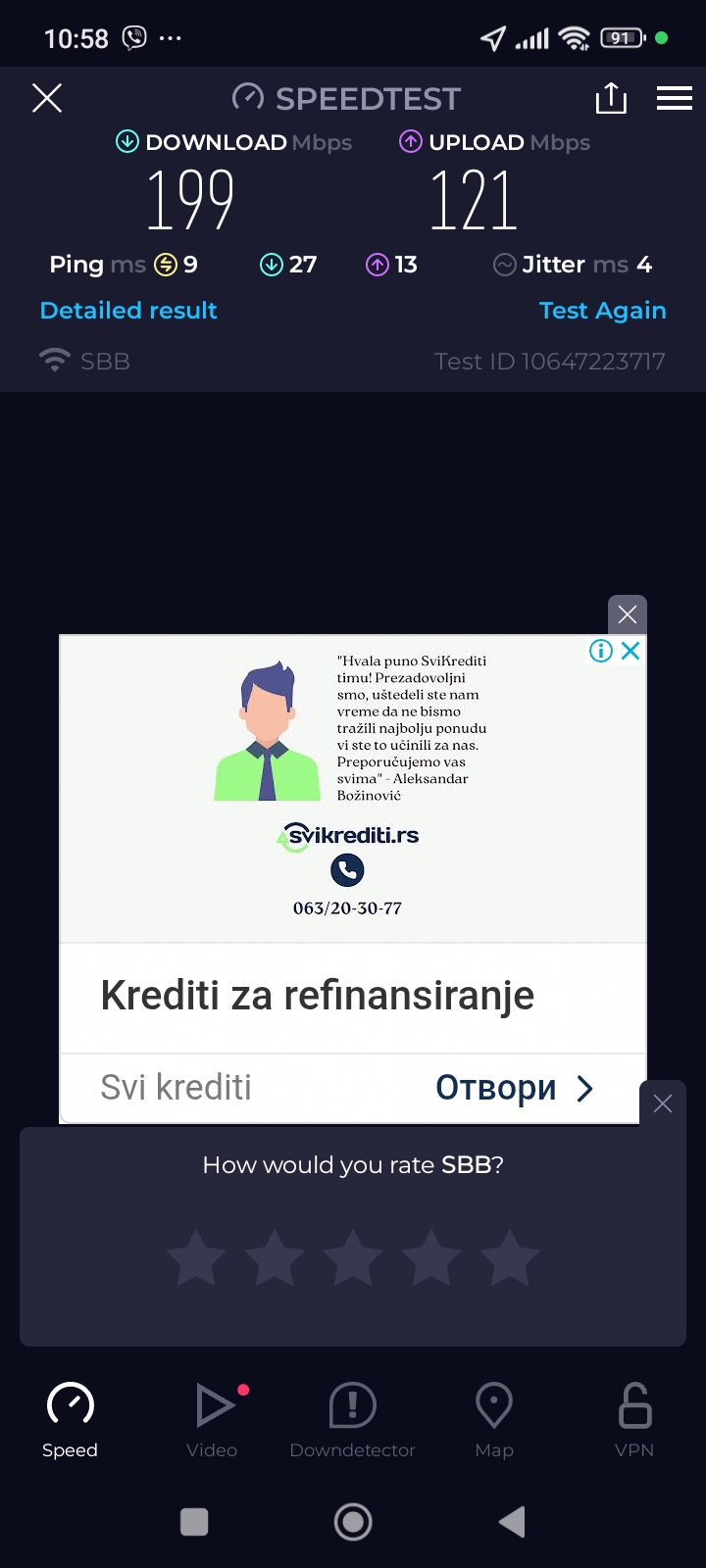Switch to the Downdetector tab
This screenshot has height=1568, width=706.
click(353, 1419)
